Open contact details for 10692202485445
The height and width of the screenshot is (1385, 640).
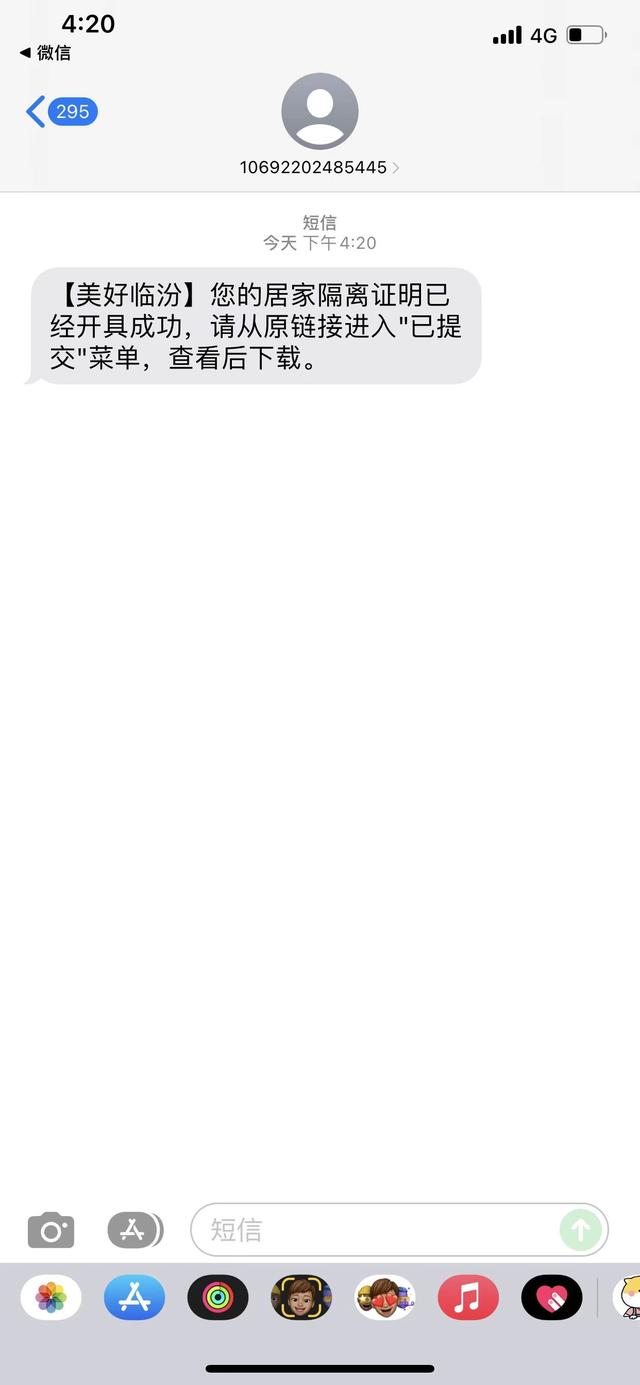(x=319, y=126)
